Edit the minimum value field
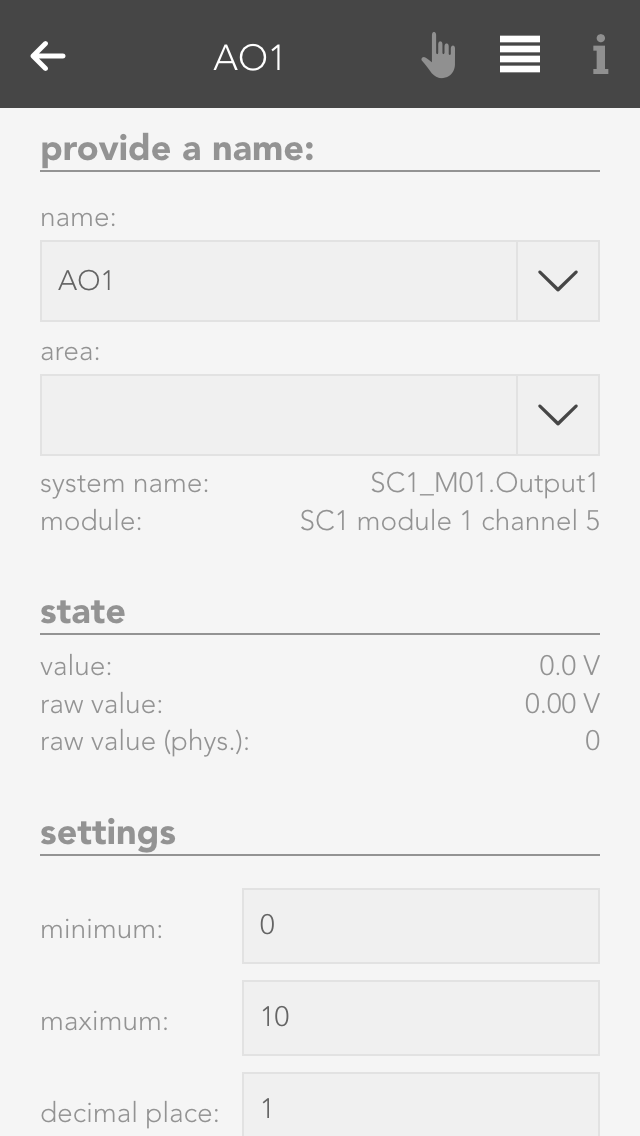Image resolution: width=640 pixels, height=1136 pixels. pyautogui.click(x=420, y=926)
